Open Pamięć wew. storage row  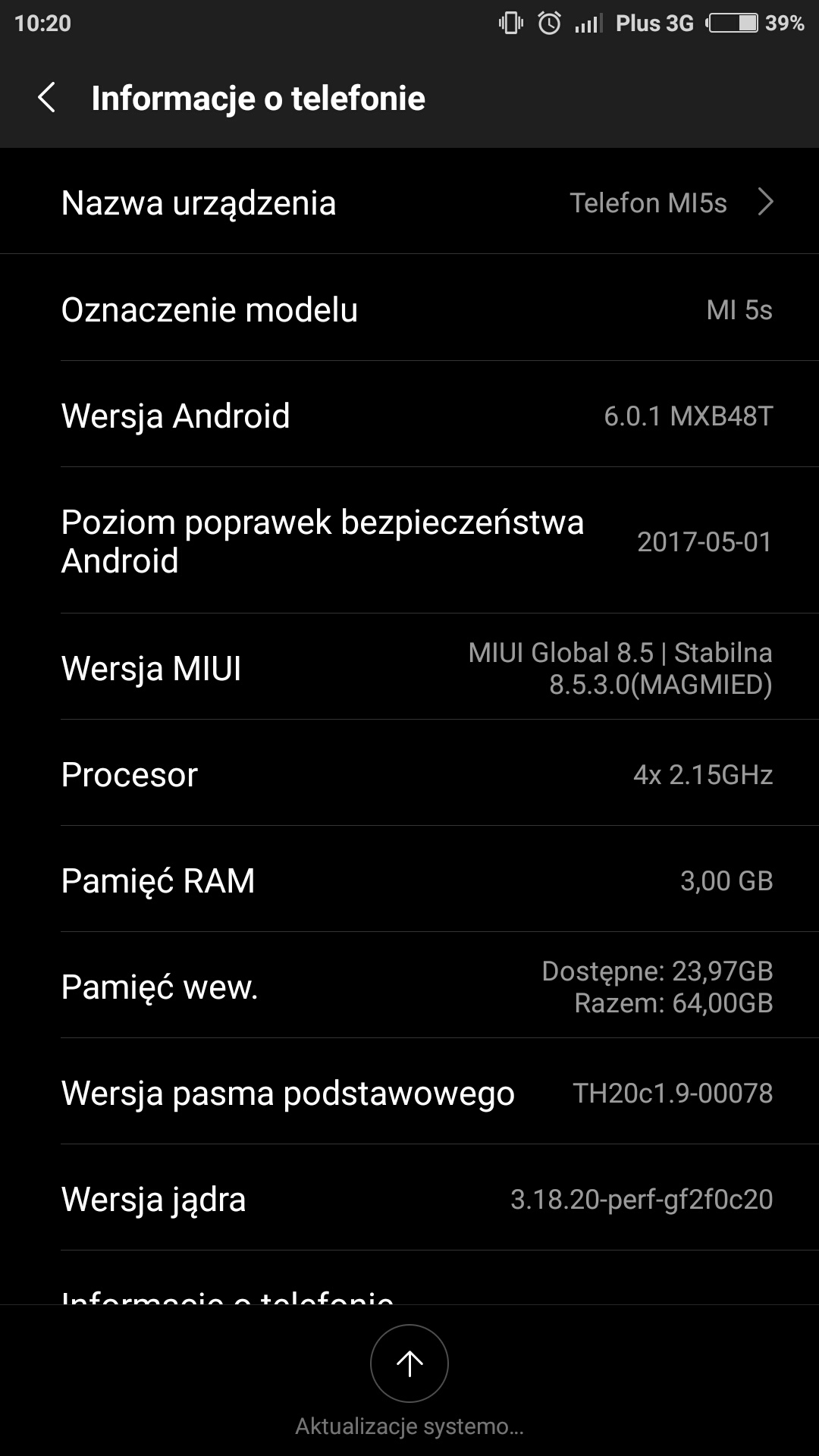[x=409, y=987]
